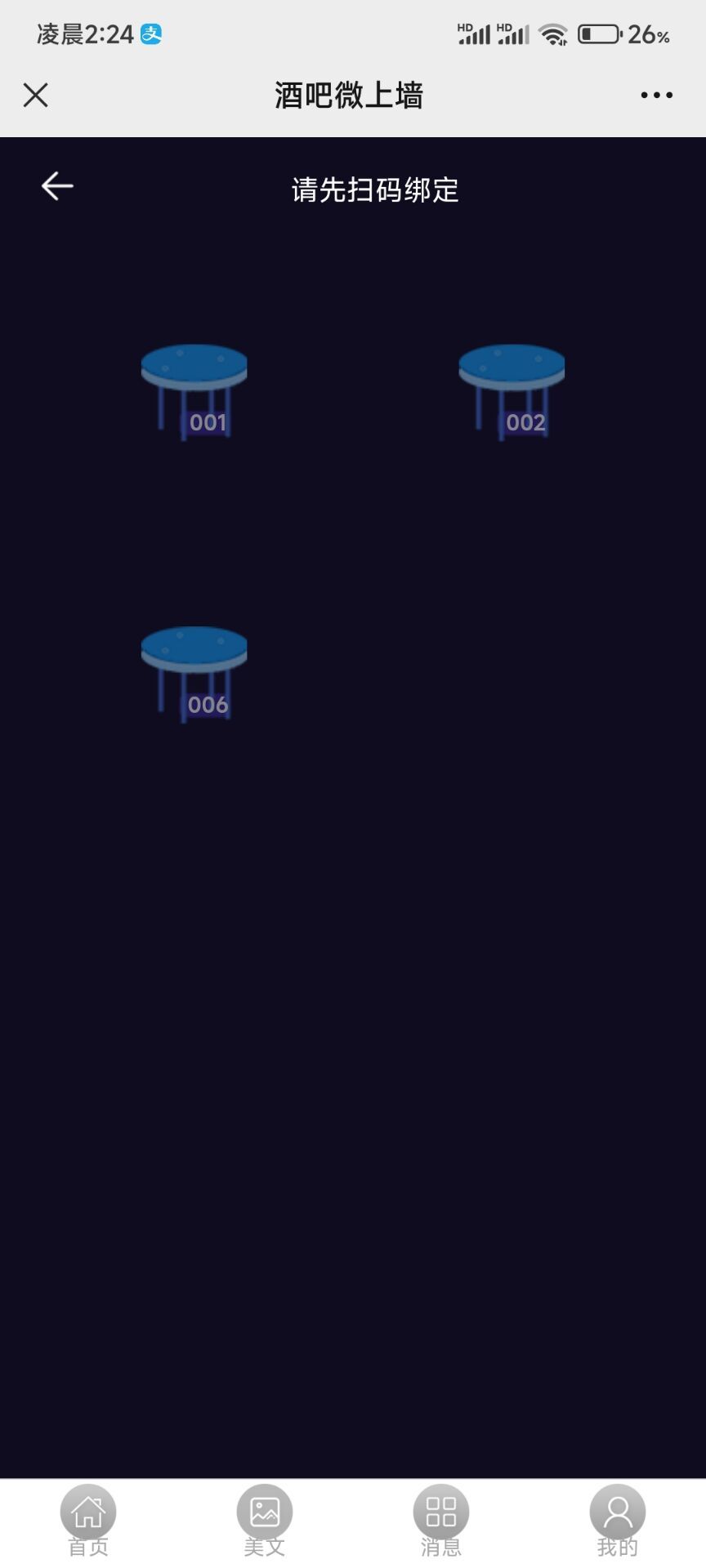Switch to the 我的 tab
This screenshot has height=1568, width=706.
coord(618,1521)
